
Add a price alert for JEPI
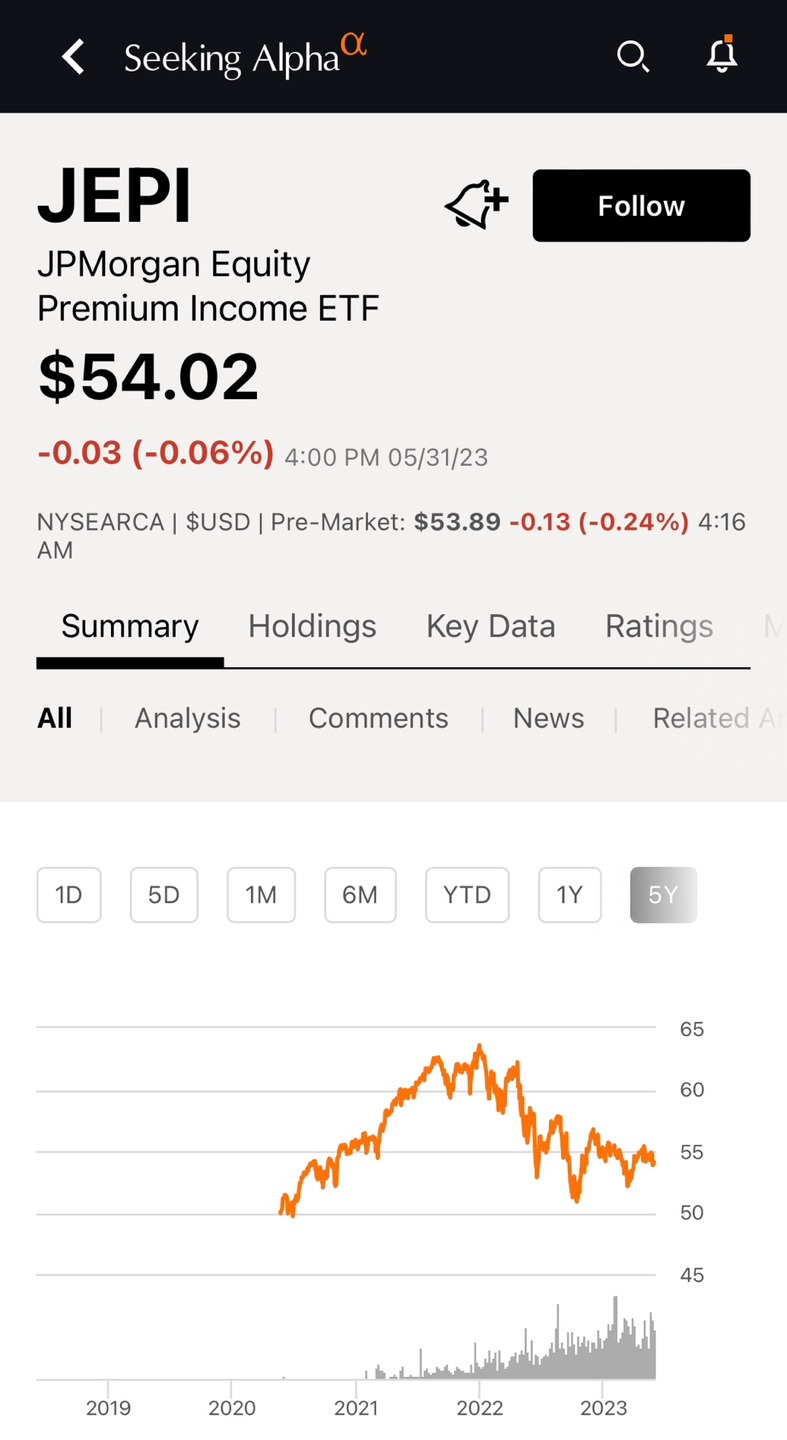(x=476, y=205)
